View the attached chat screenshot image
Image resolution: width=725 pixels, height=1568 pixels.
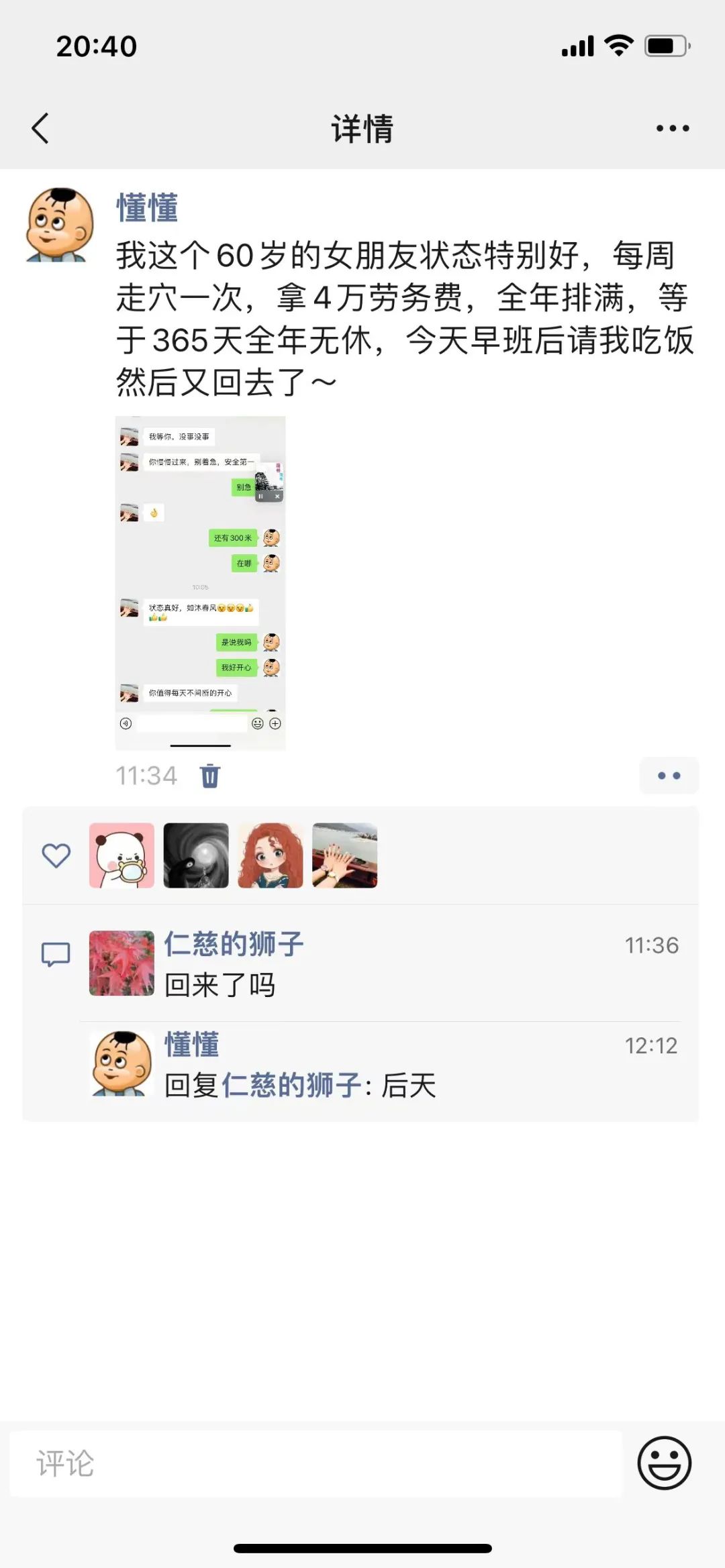click(200, 582)
